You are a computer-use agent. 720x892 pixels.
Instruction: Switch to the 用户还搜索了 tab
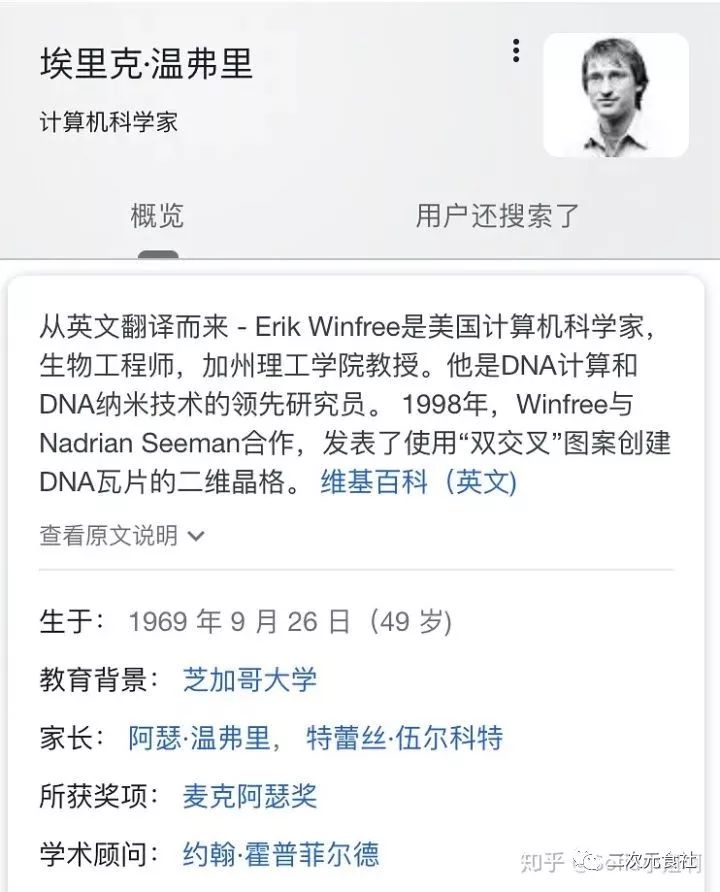pos(496,213)
